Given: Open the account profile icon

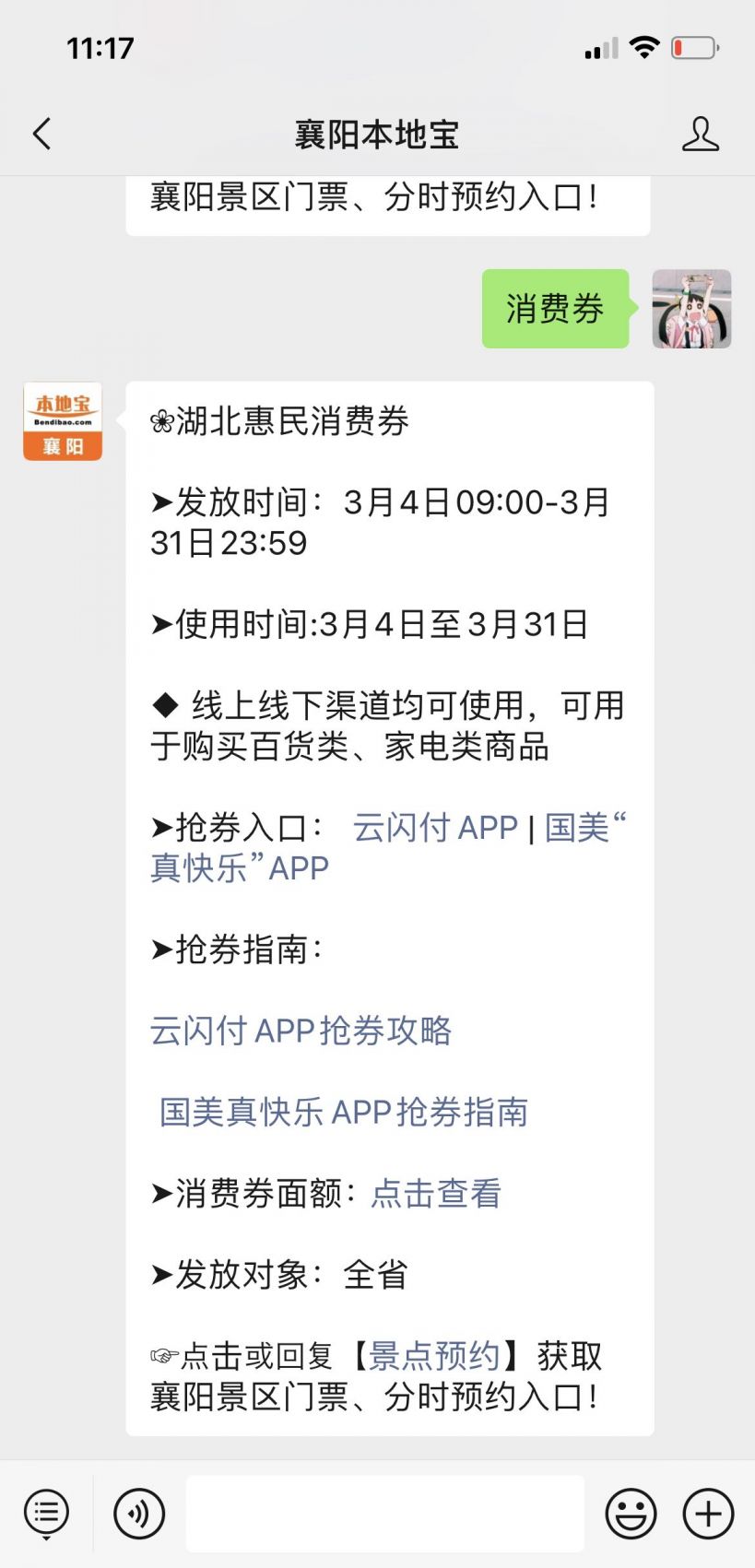Looking at the screenshot, I should (x=700, y=135).
